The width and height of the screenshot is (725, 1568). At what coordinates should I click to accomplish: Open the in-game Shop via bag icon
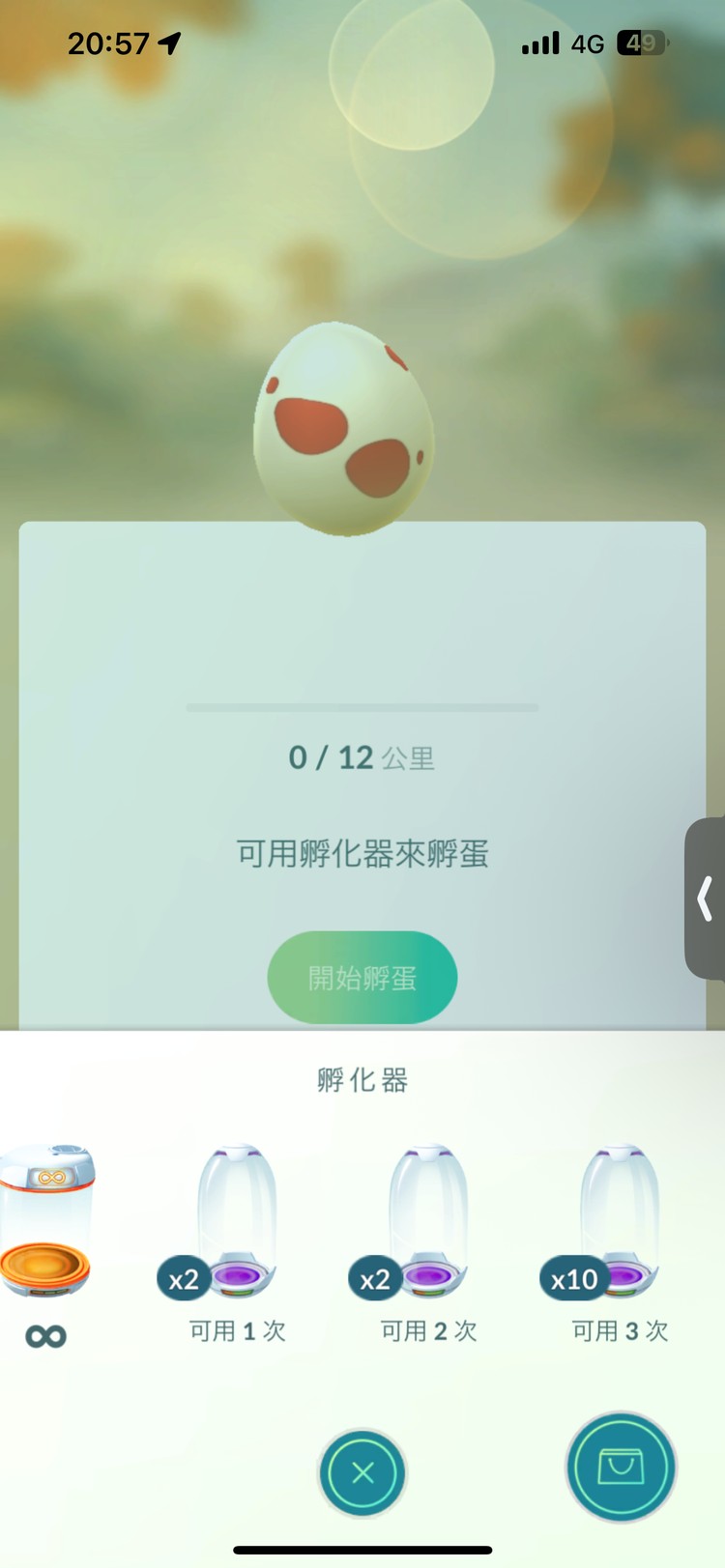(x=620, y=1467)
